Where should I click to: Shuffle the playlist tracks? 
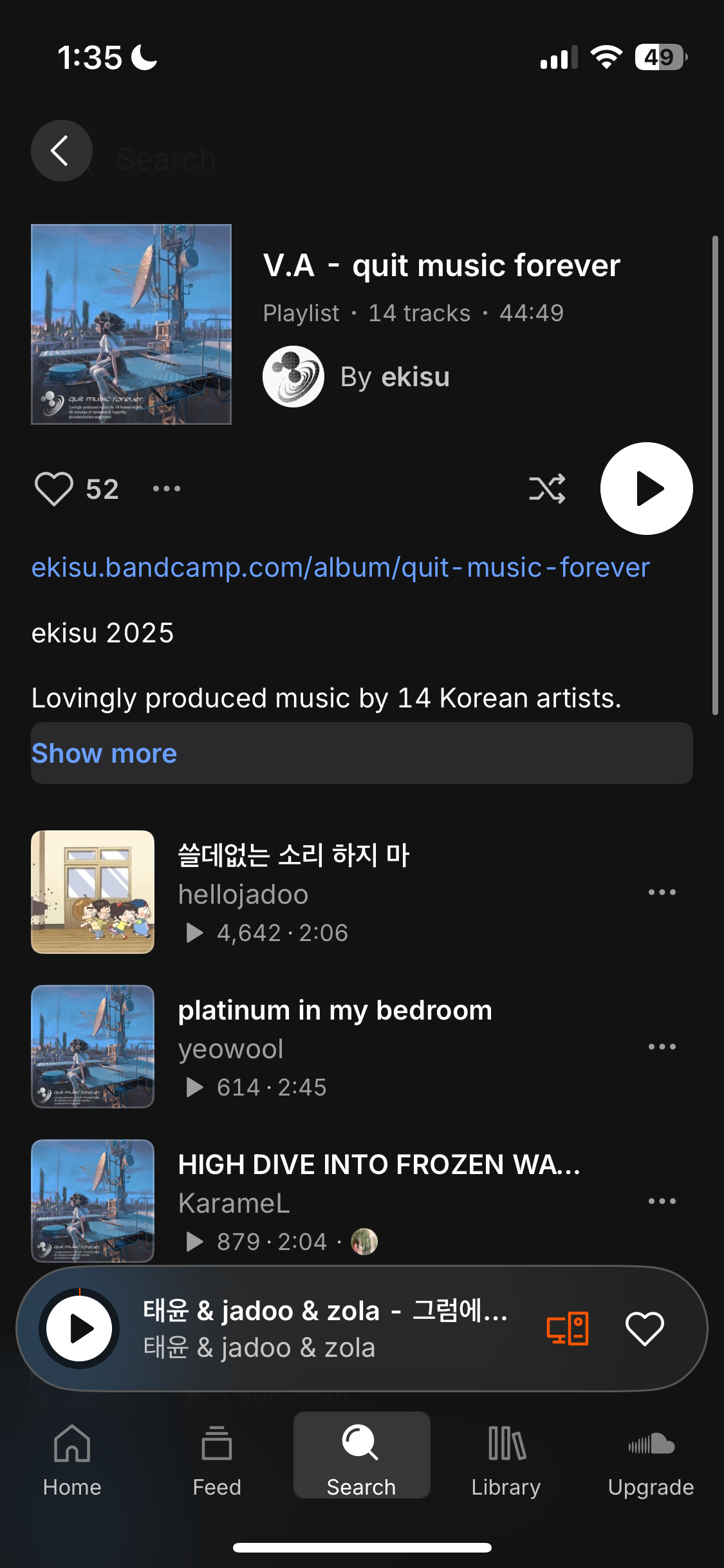pyautogui.click(x=547, y=489)
